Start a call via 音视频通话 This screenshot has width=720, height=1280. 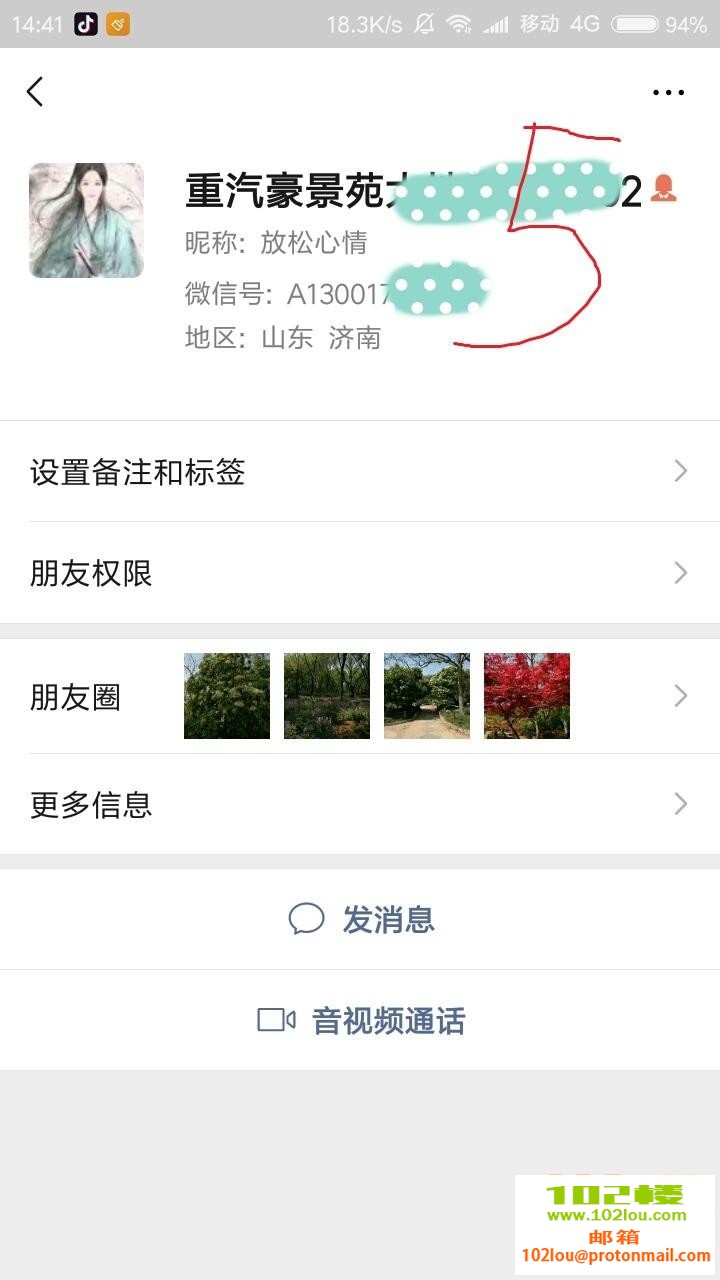[362, 1020]
